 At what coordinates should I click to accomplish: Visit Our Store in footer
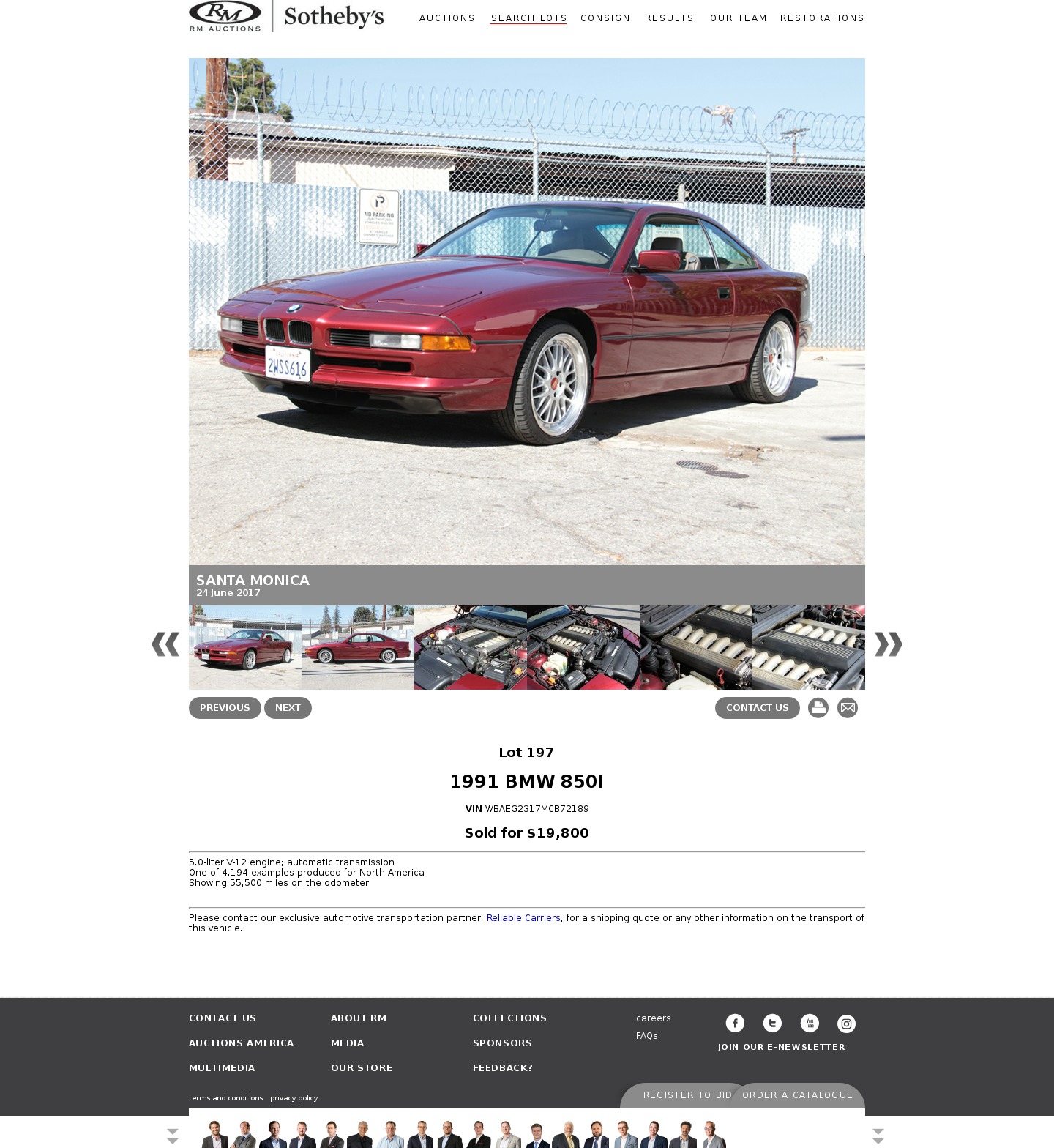361,1068
